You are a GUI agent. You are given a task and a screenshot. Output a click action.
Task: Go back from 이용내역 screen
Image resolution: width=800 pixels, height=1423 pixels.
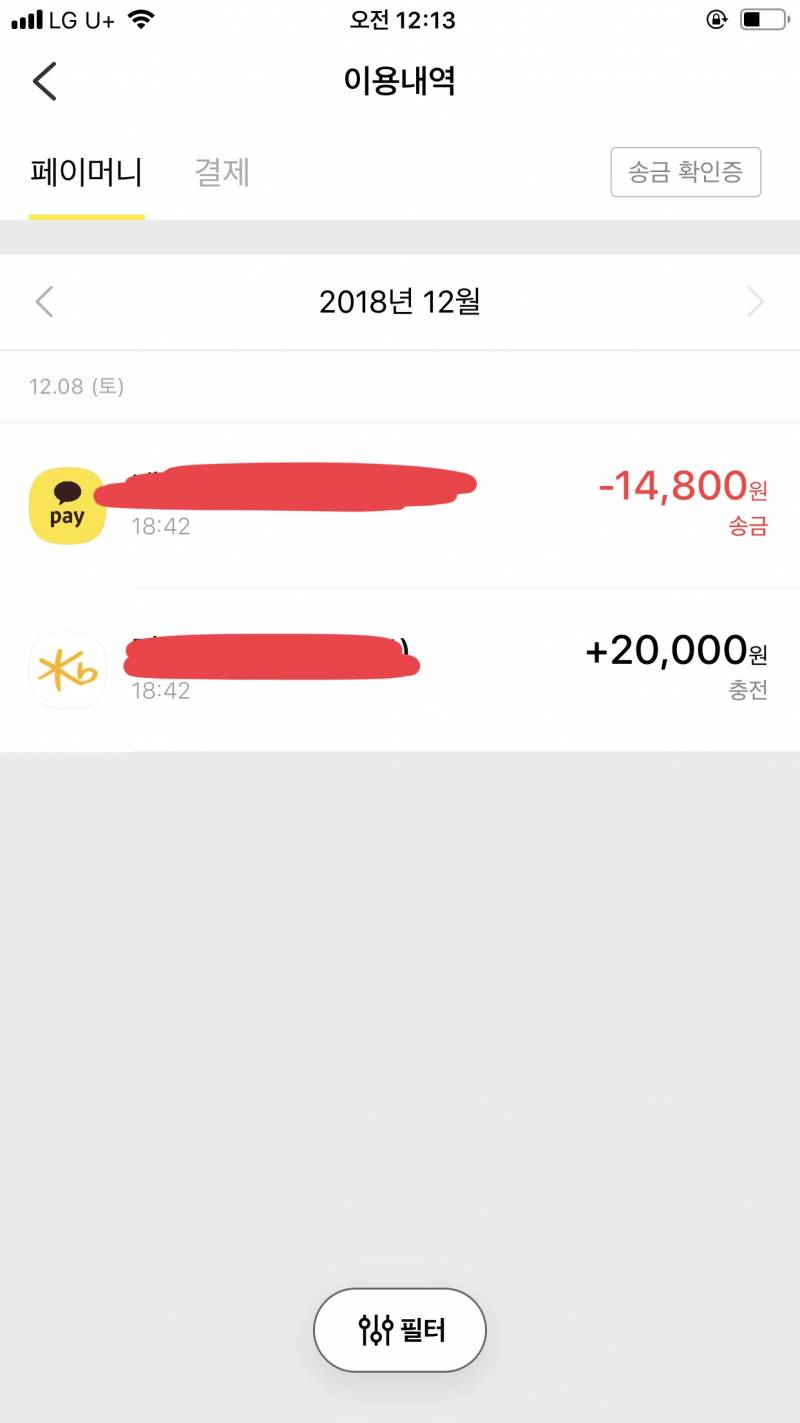click(x=45, y=81)
